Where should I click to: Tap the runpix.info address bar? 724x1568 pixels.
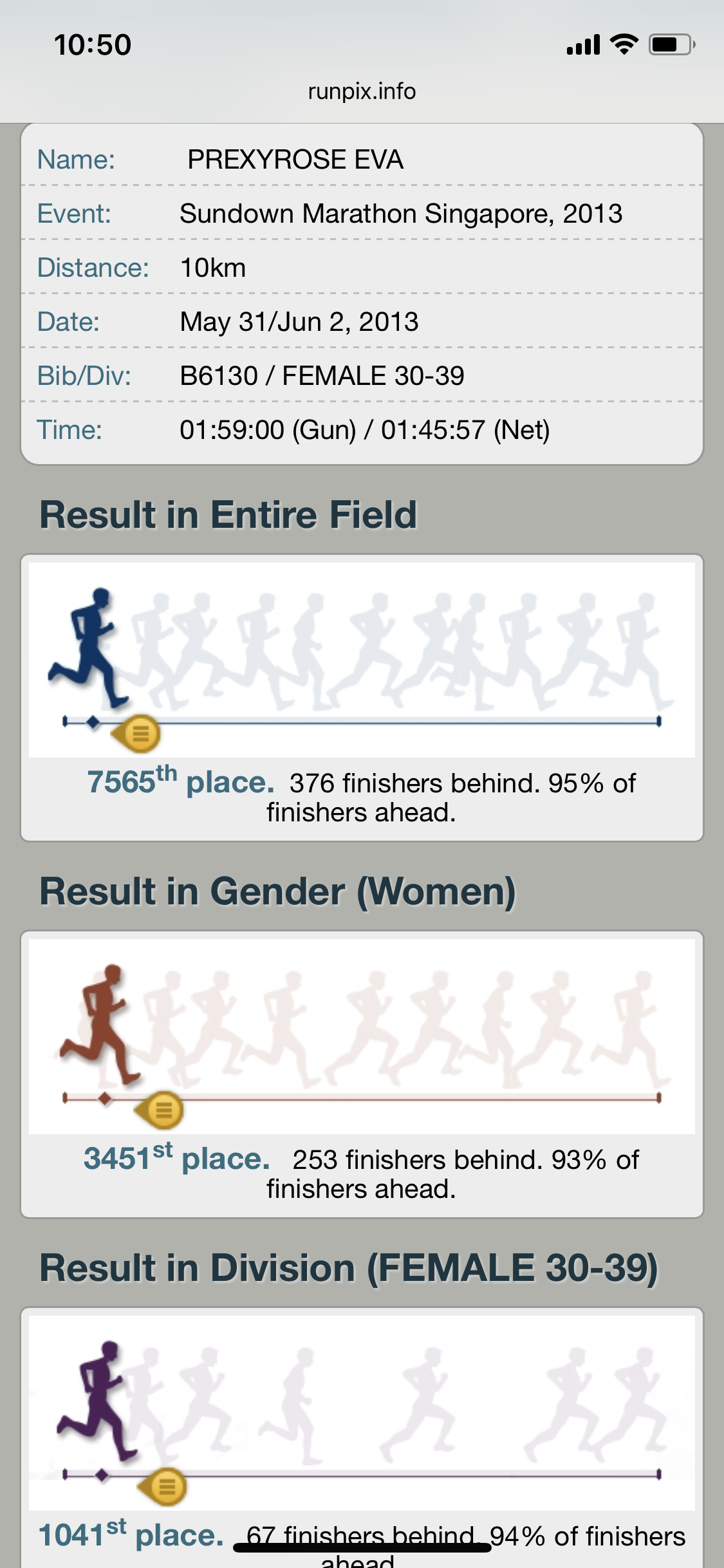tap(362, 91)
